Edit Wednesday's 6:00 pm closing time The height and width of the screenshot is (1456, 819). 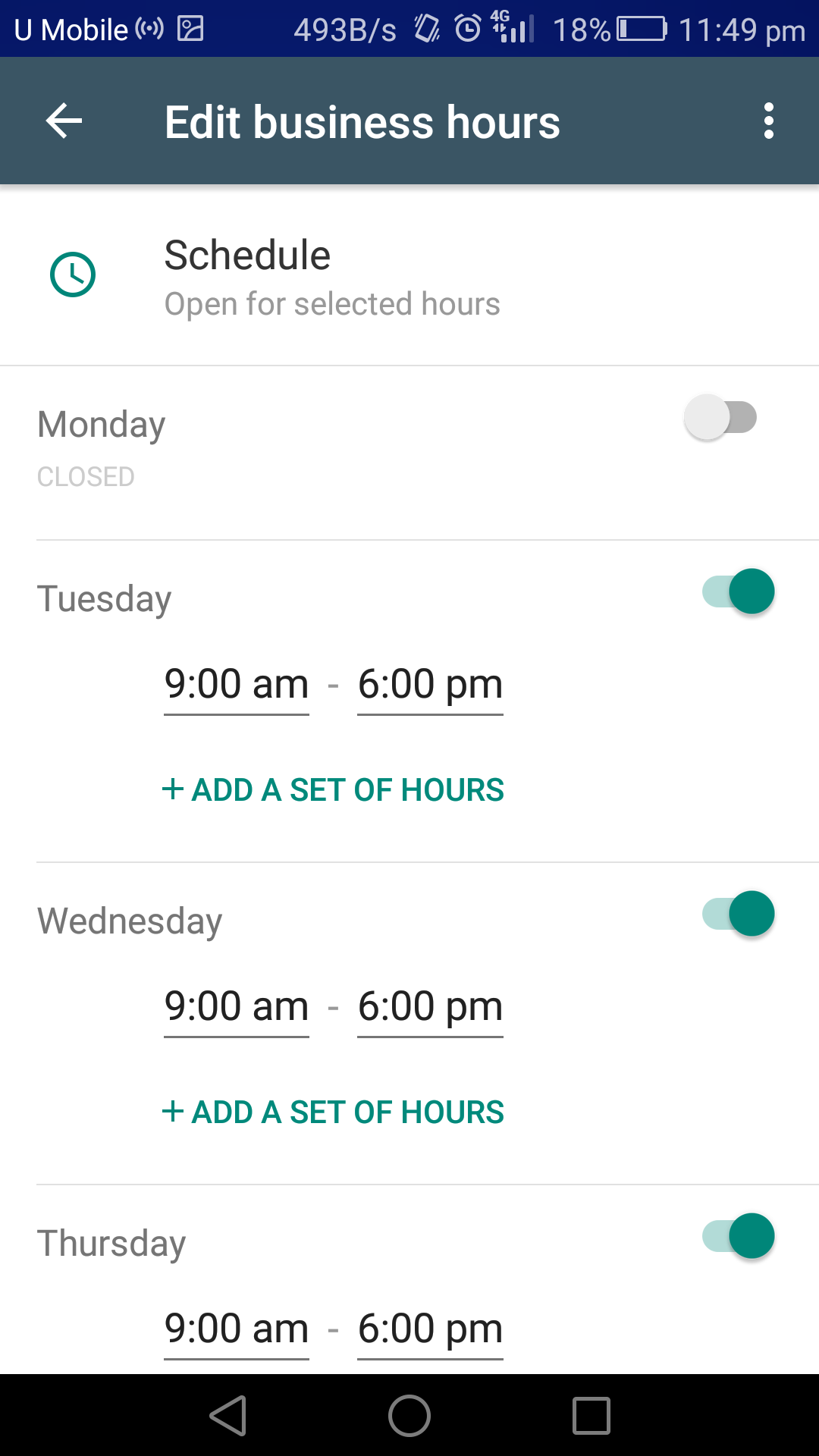tap(430, 1007)
